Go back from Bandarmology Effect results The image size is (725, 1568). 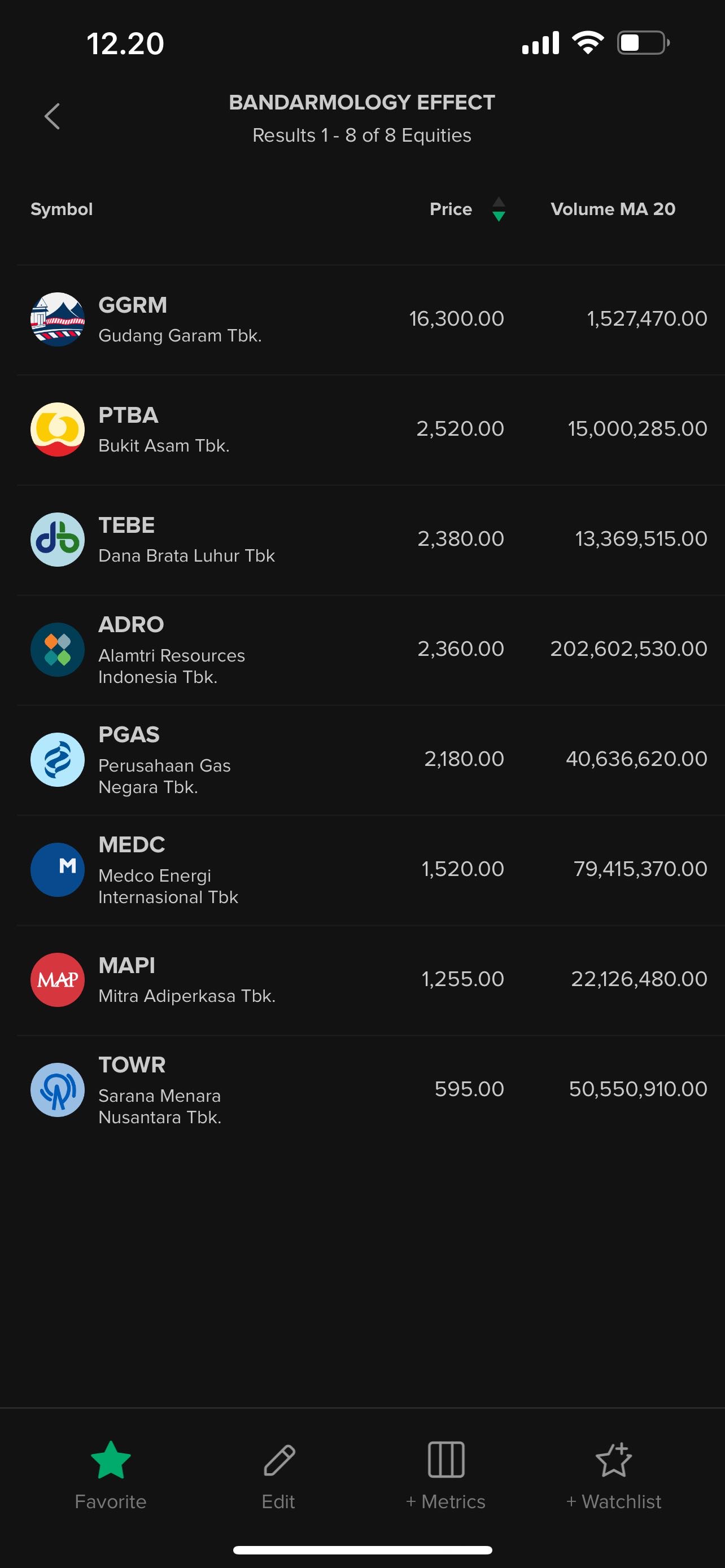coord(53,116)
